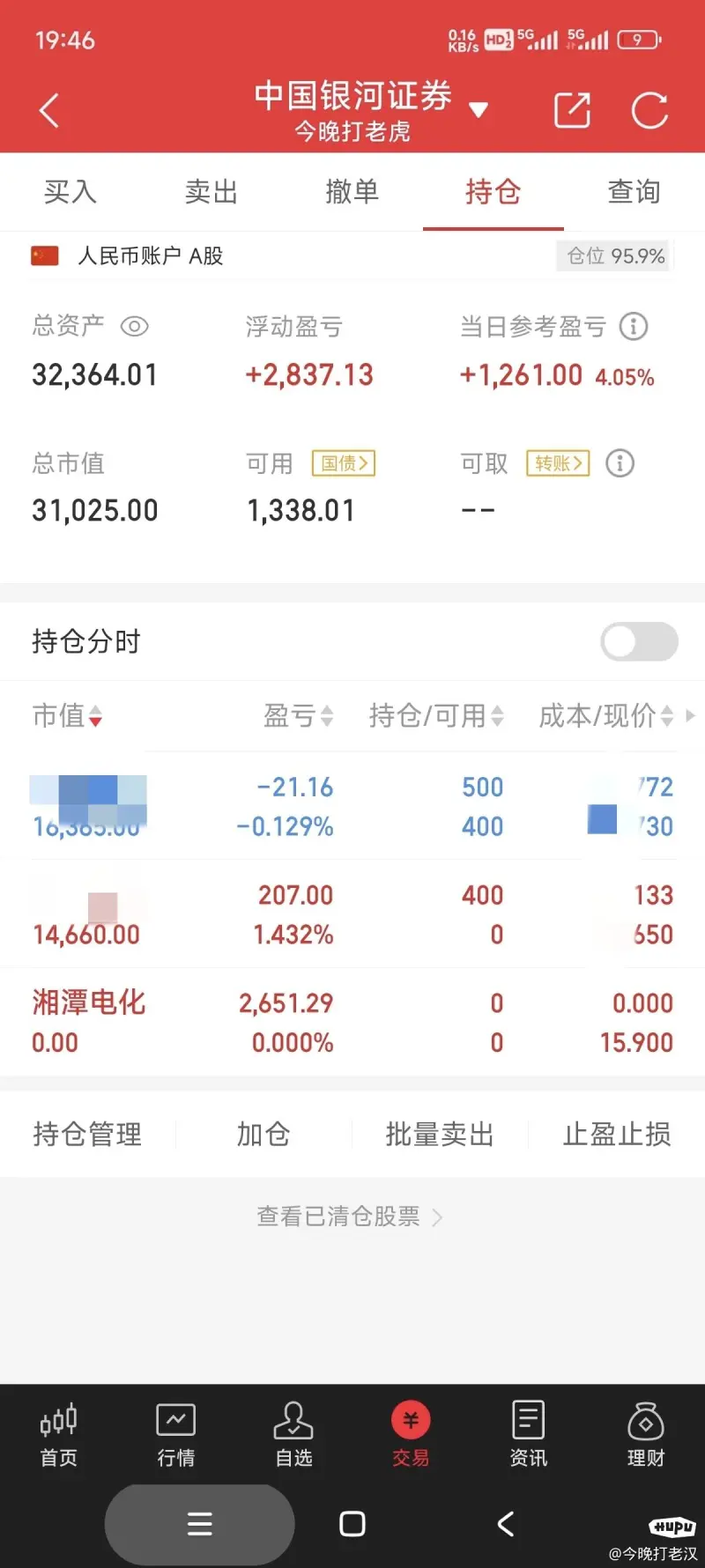The width and height of the screenshot is (705, 1568).
Task: View 查看已清仓股票
Action: click(x=349, y=1217)
